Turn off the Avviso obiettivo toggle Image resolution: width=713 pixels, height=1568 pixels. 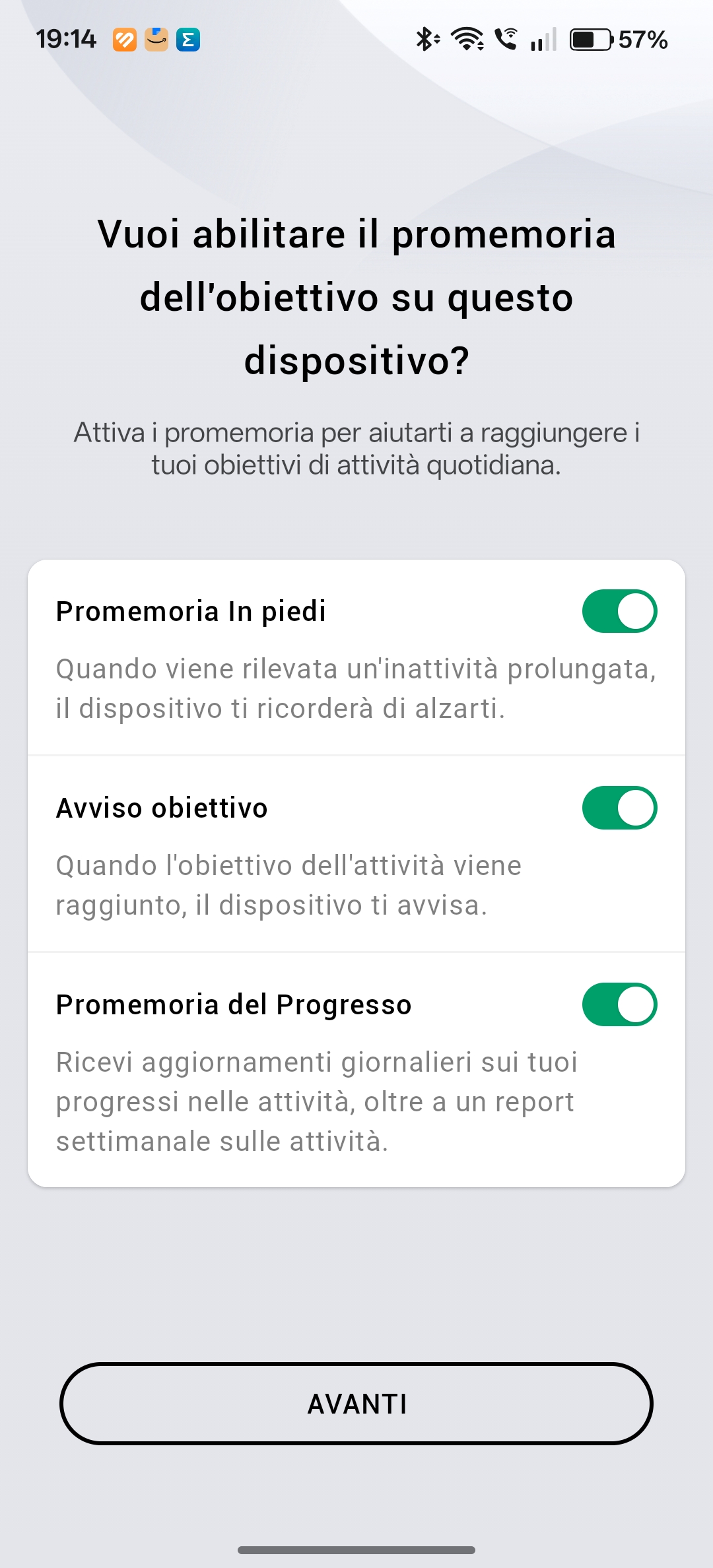[x=619, y=808]
